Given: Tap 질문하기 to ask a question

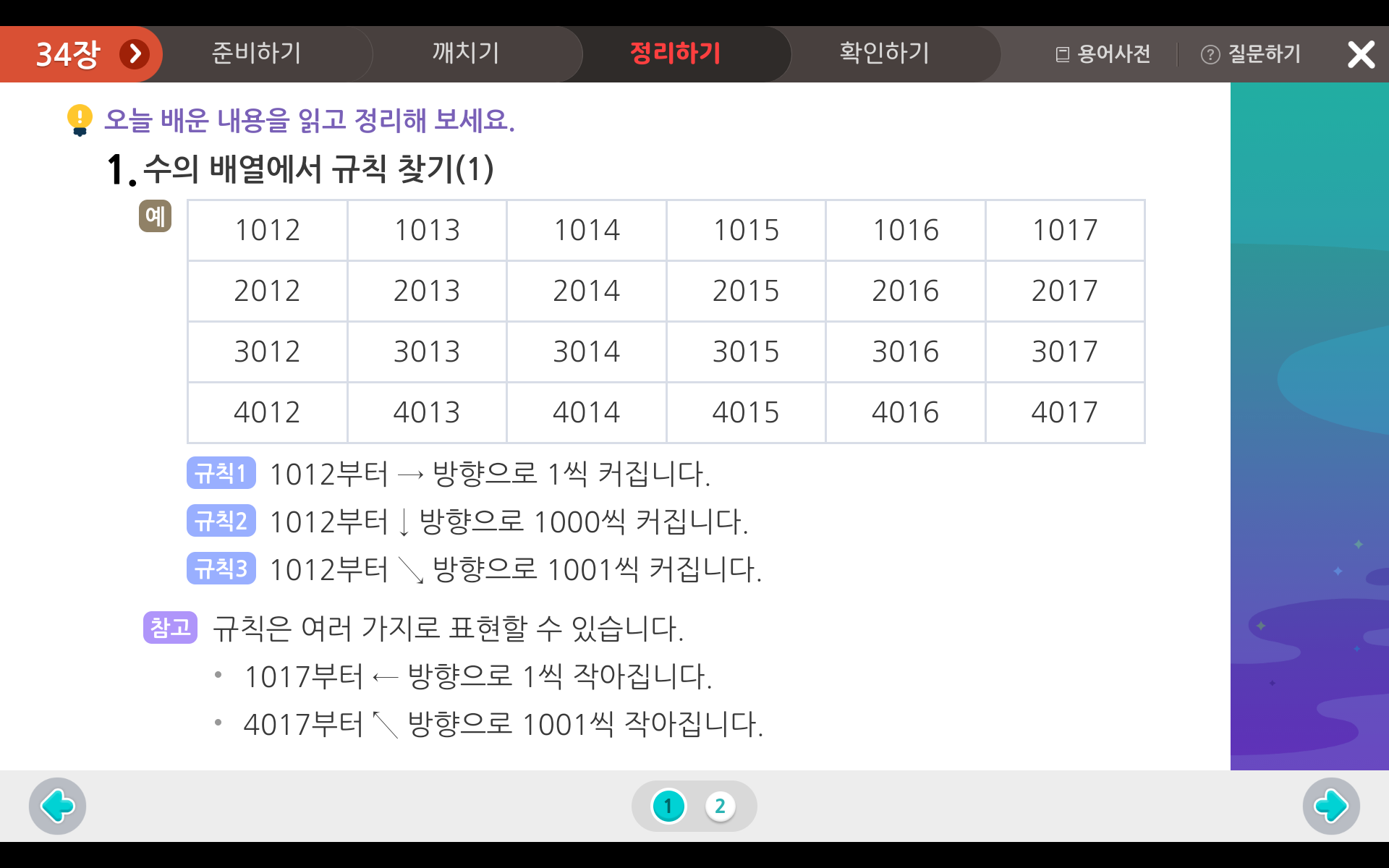Looking at the screenshot, I should 1250,54.
